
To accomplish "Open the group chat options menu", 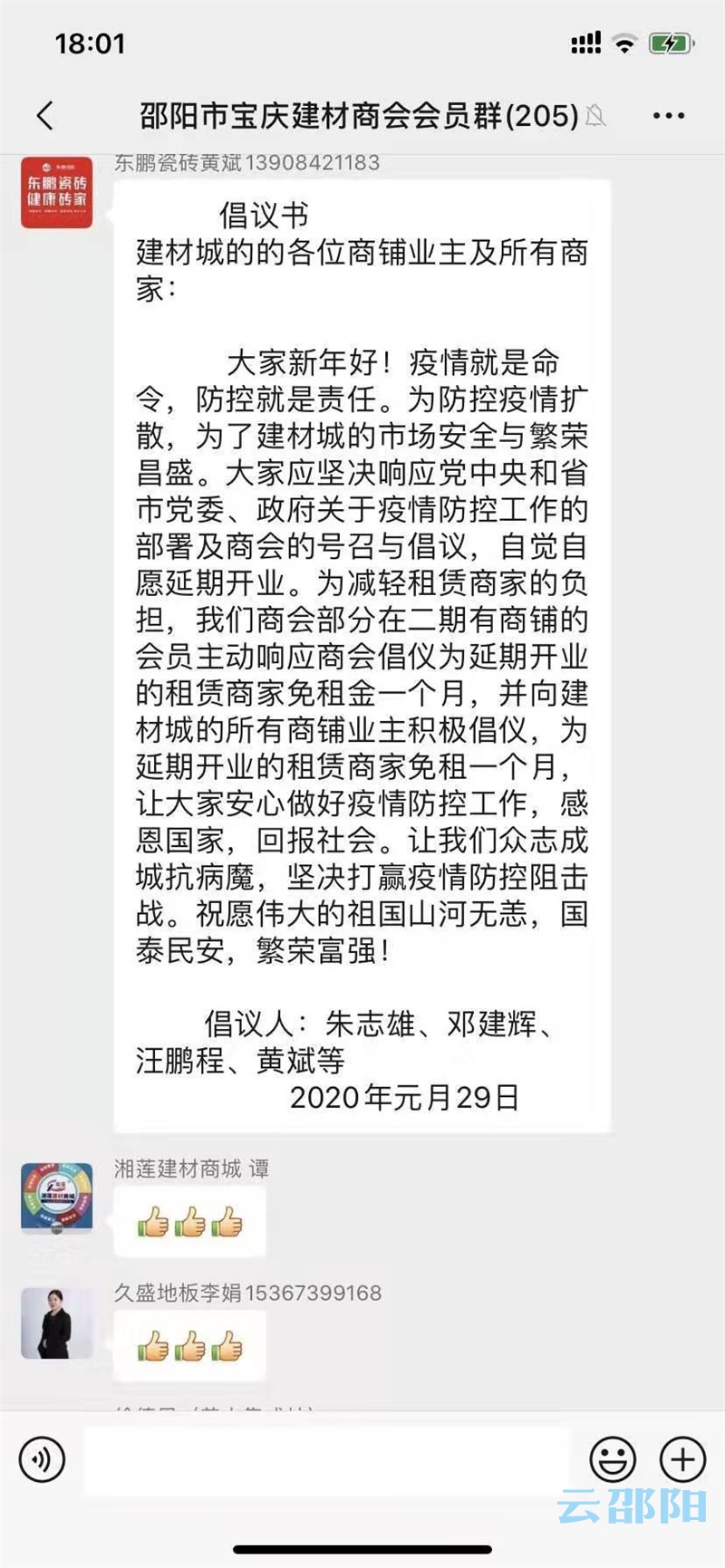I will click(x=669, y=116).
